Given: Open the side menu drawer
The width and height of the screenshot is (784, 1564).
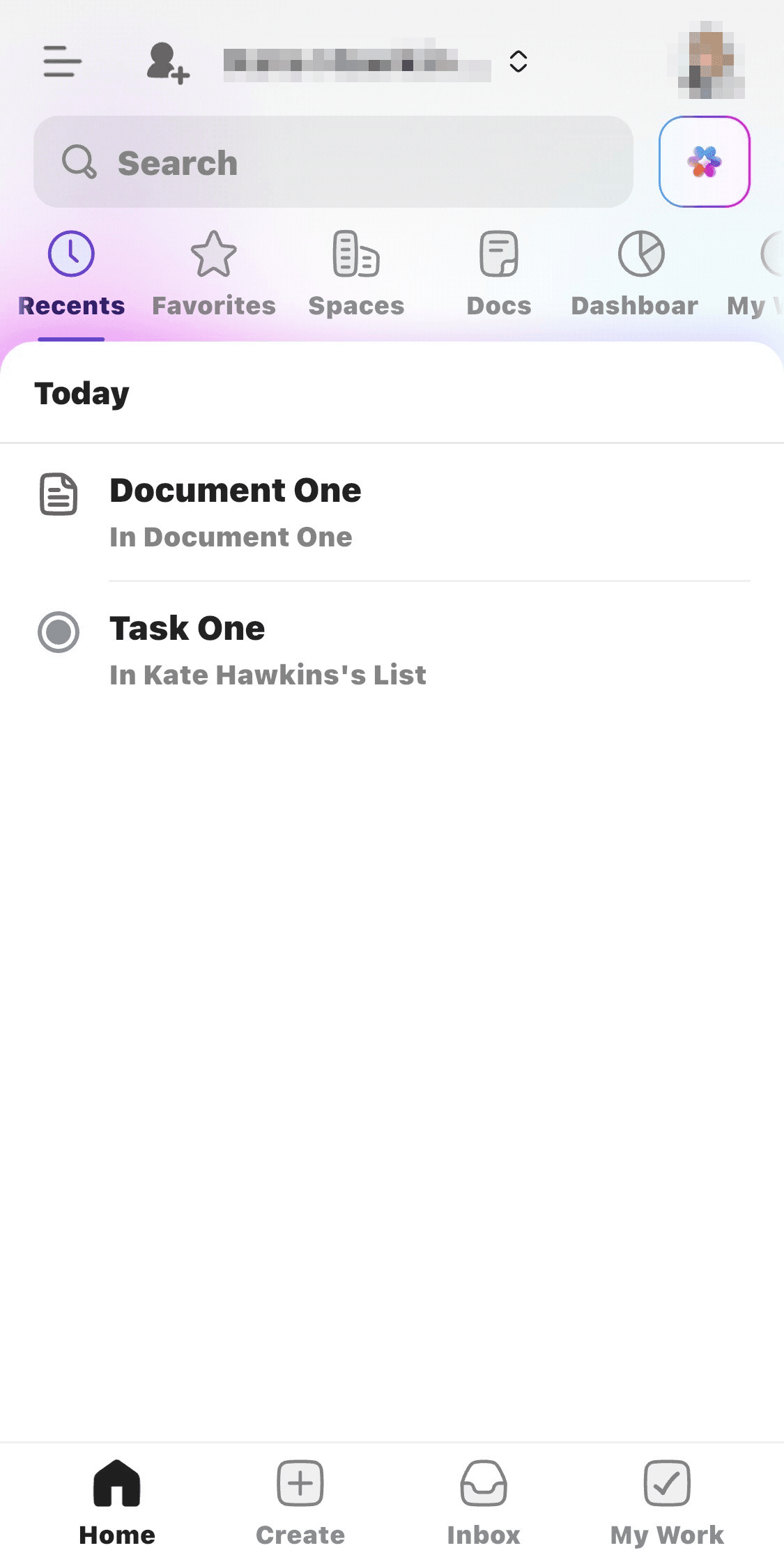Looking at the screenshot, I should pos(62,61).
